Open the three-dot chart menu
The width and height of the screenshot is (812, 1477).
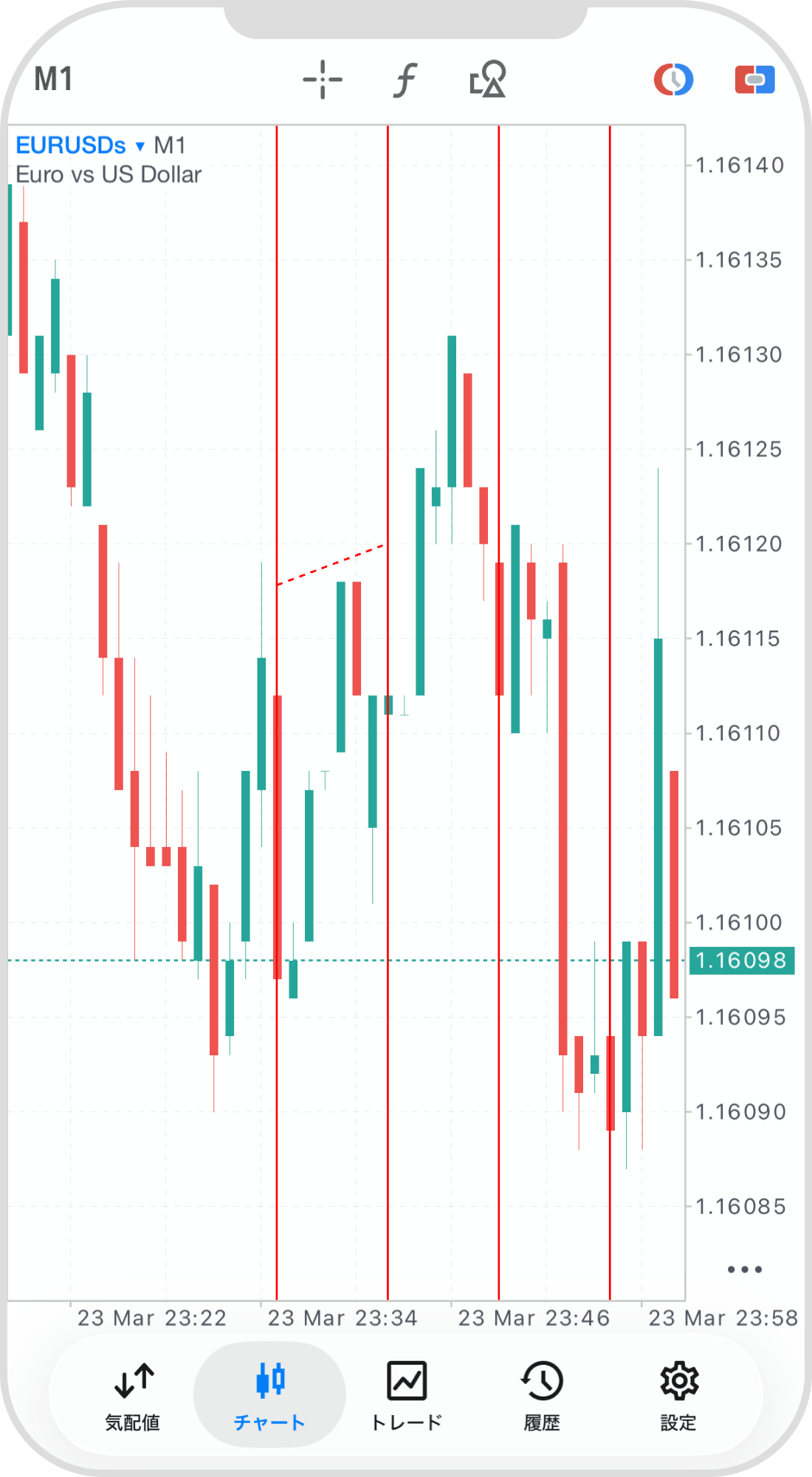744,1269
